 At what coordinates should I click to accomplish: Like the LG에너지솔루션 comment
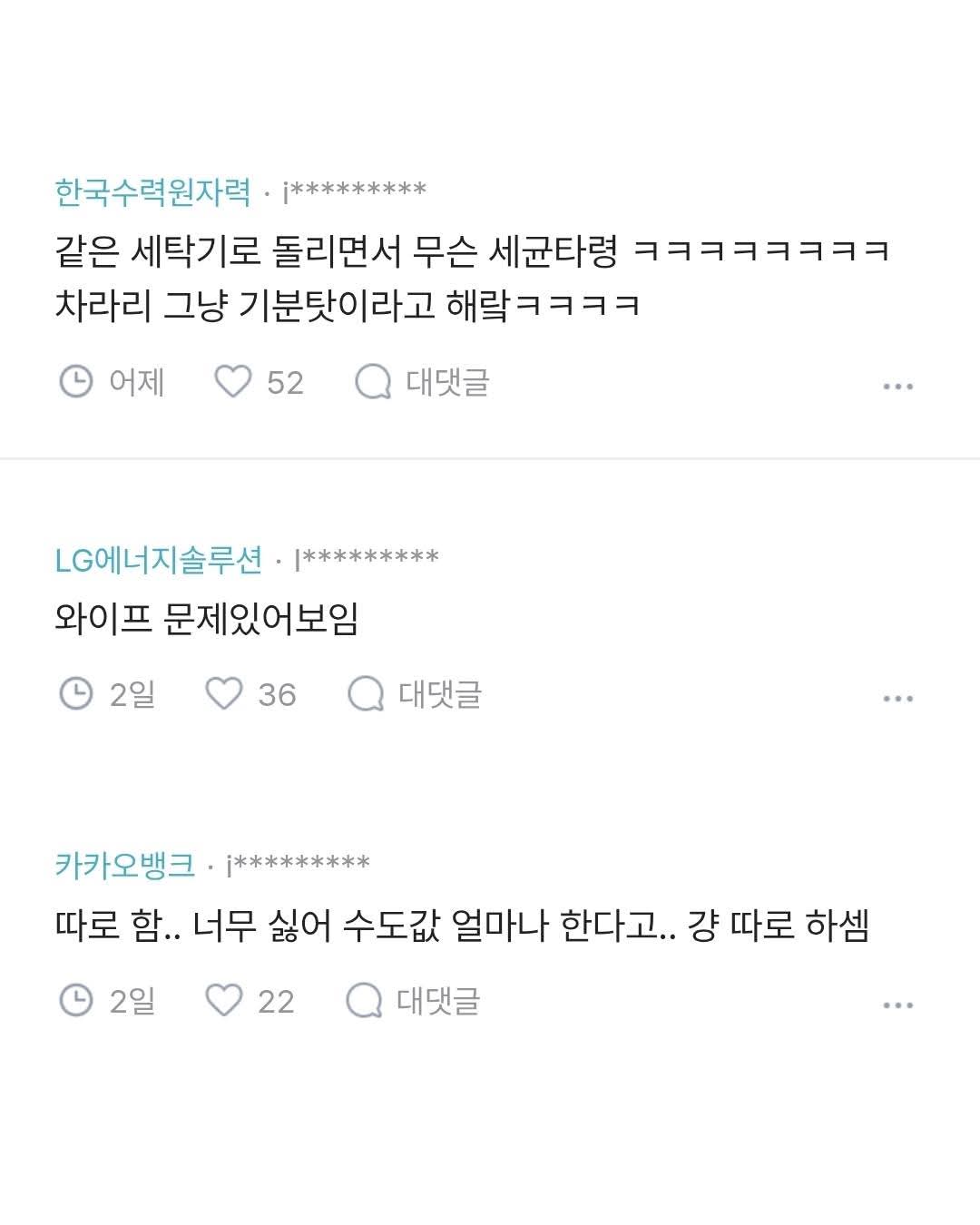[x=224, y=694]
